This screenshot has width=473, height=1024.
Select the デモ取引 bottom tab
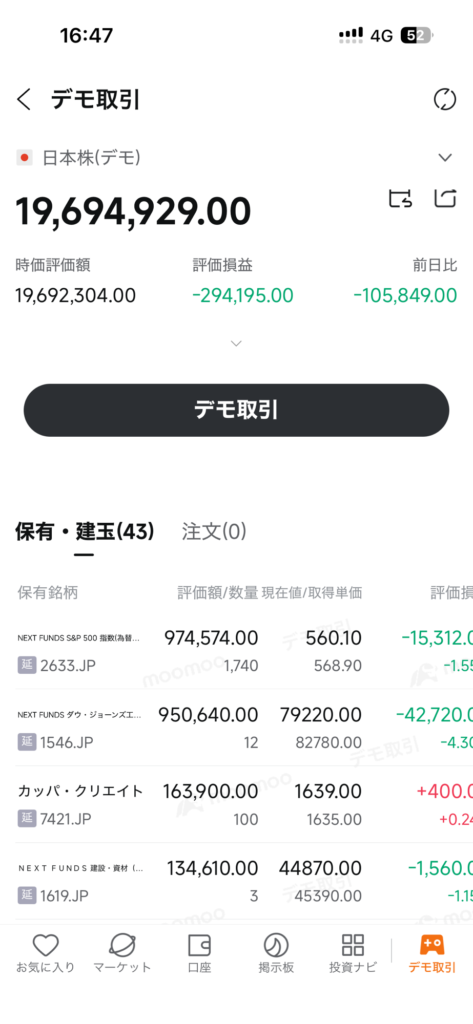click(x=432, y=953)
